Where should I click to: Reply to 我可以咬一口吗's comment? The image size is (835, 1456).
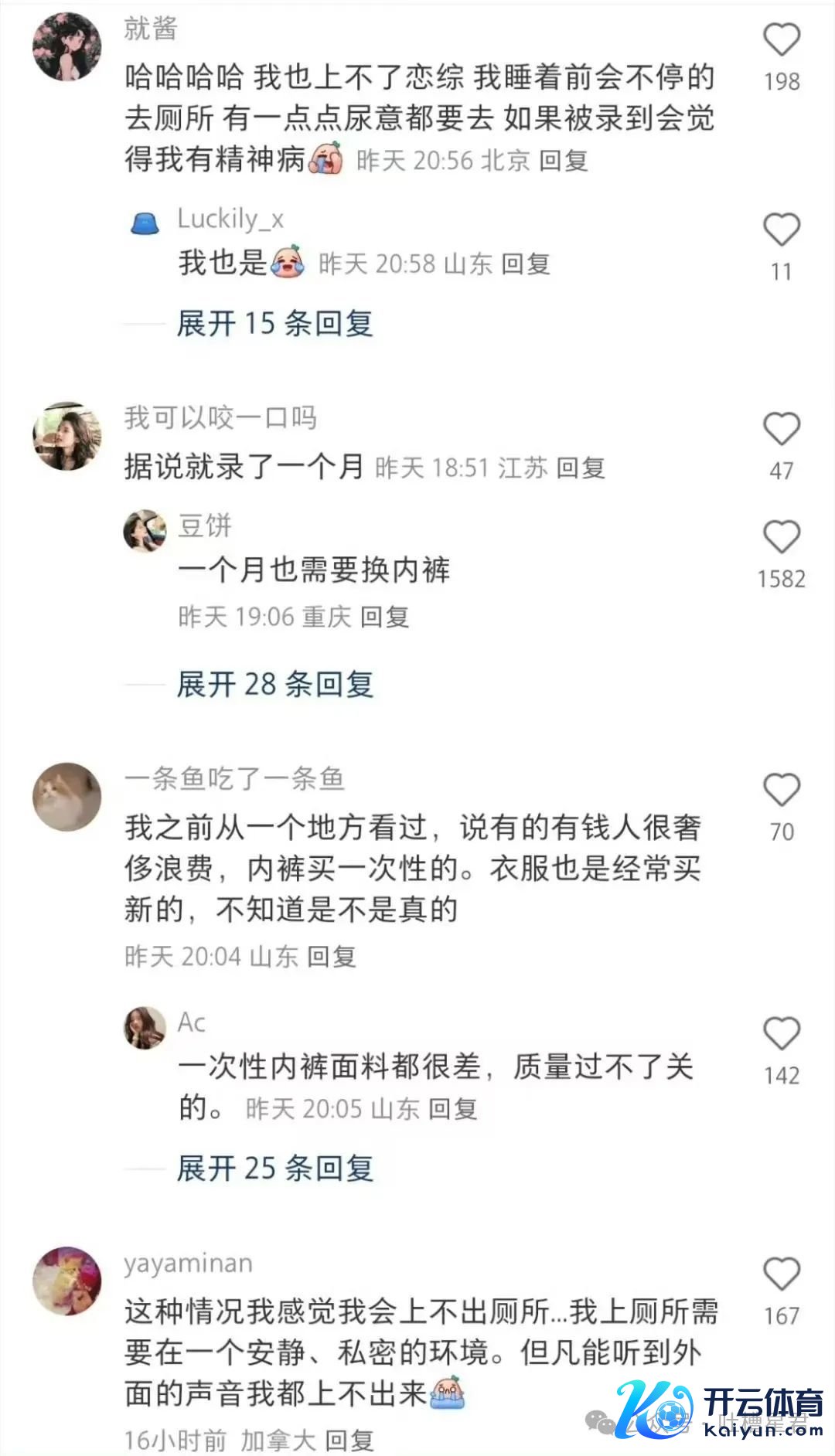pos(581,468)
